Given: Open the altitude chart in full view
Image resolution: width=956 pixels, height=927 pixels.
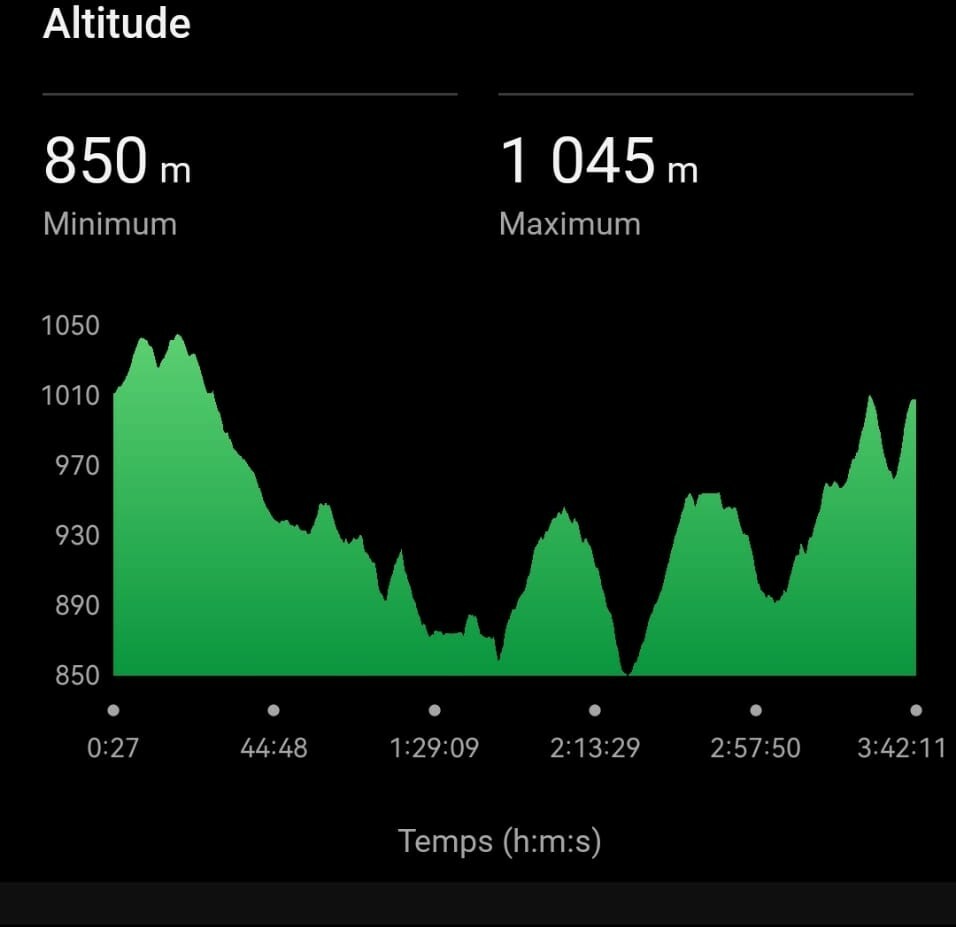Looking at the screenshot, I should (514, 520).
